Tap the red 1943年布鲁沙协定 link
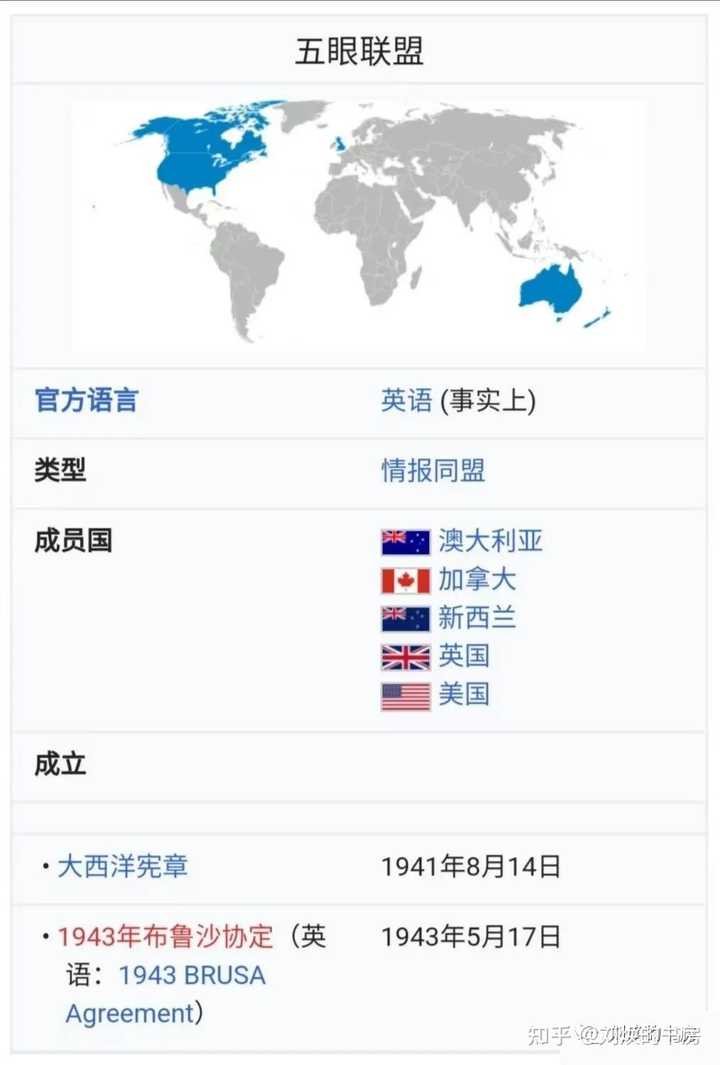Screen dimensions: 720x1065 pyautogui.click(x=165, y=937)
